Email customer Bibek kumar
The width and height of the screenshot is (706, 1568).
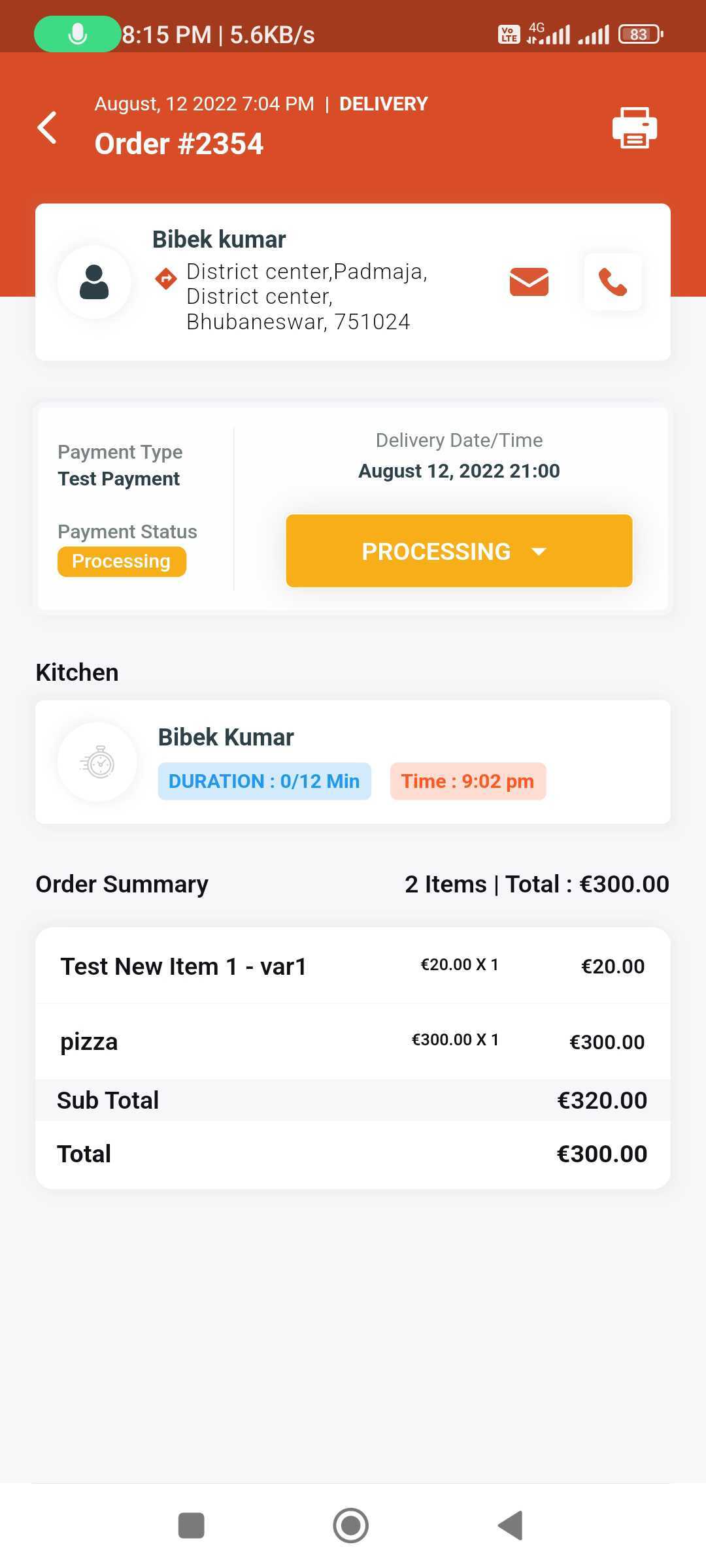(x=529, y=282)
